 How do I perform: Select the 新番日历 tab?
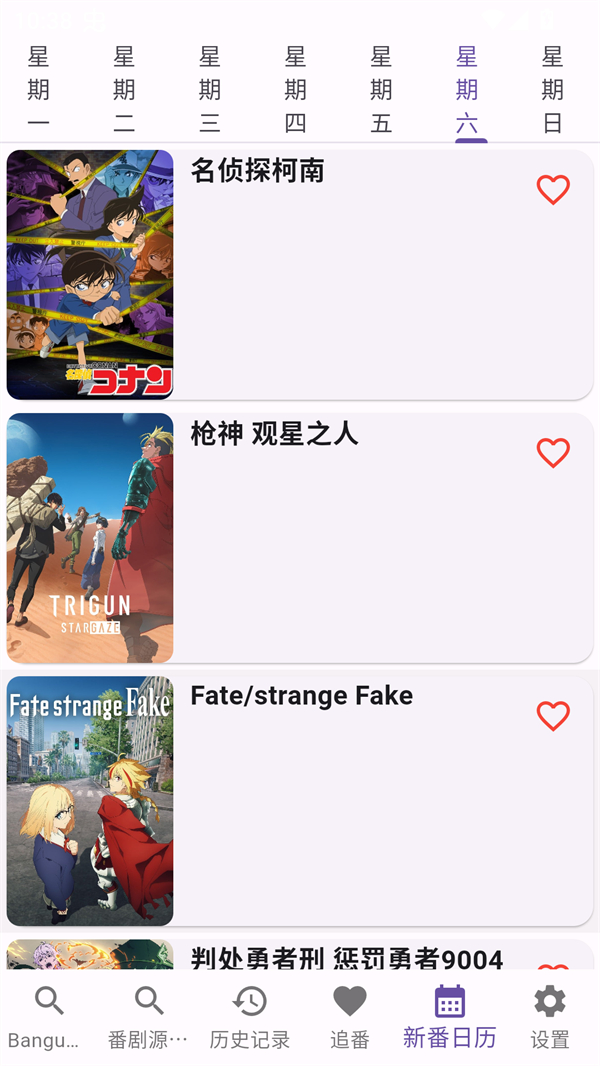coord(450,1016)
